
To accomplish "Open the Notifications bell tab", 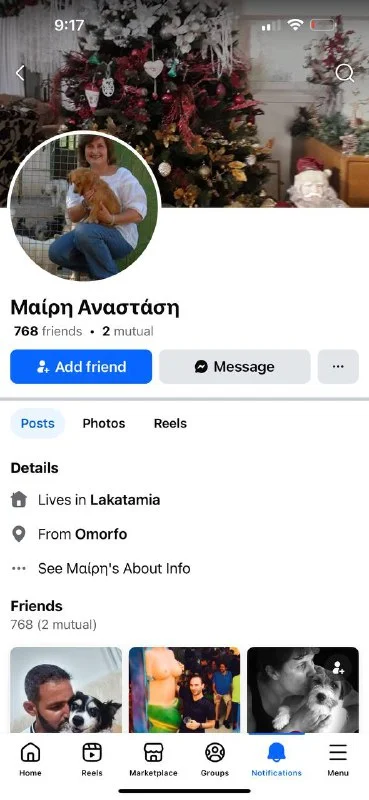I will click(277, 759).
